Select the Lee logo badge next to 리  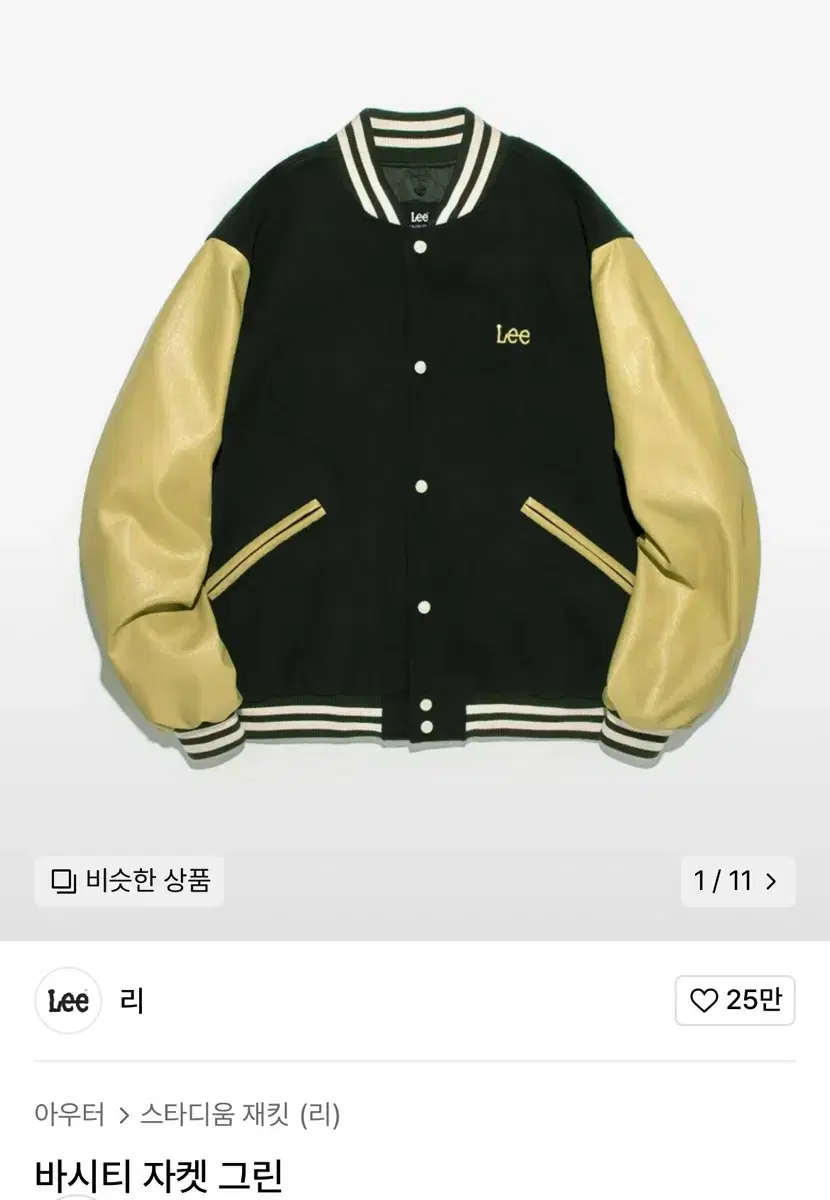point(66,1000)
